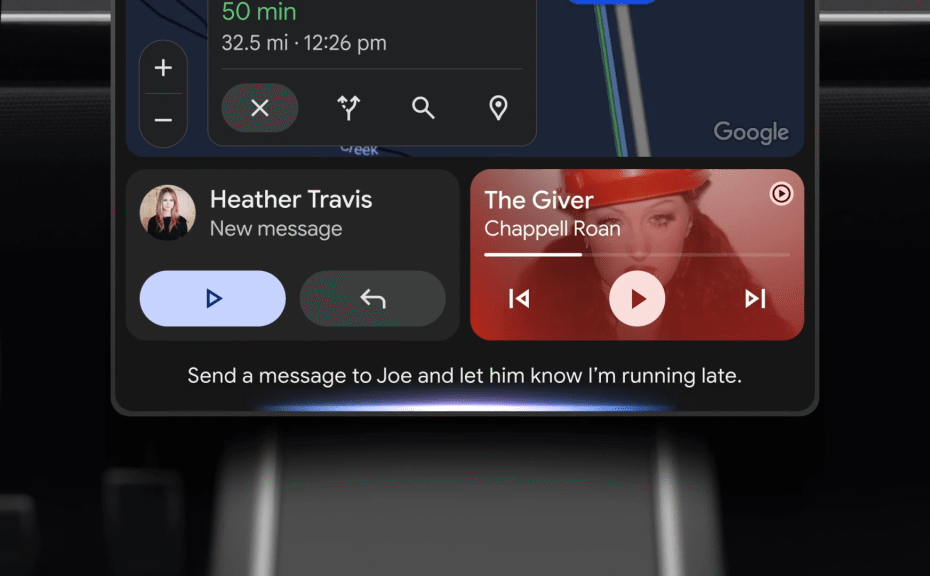This screenshot has height=576, width=930.
Task: Open the destination pin option
Action: [498, 108]
